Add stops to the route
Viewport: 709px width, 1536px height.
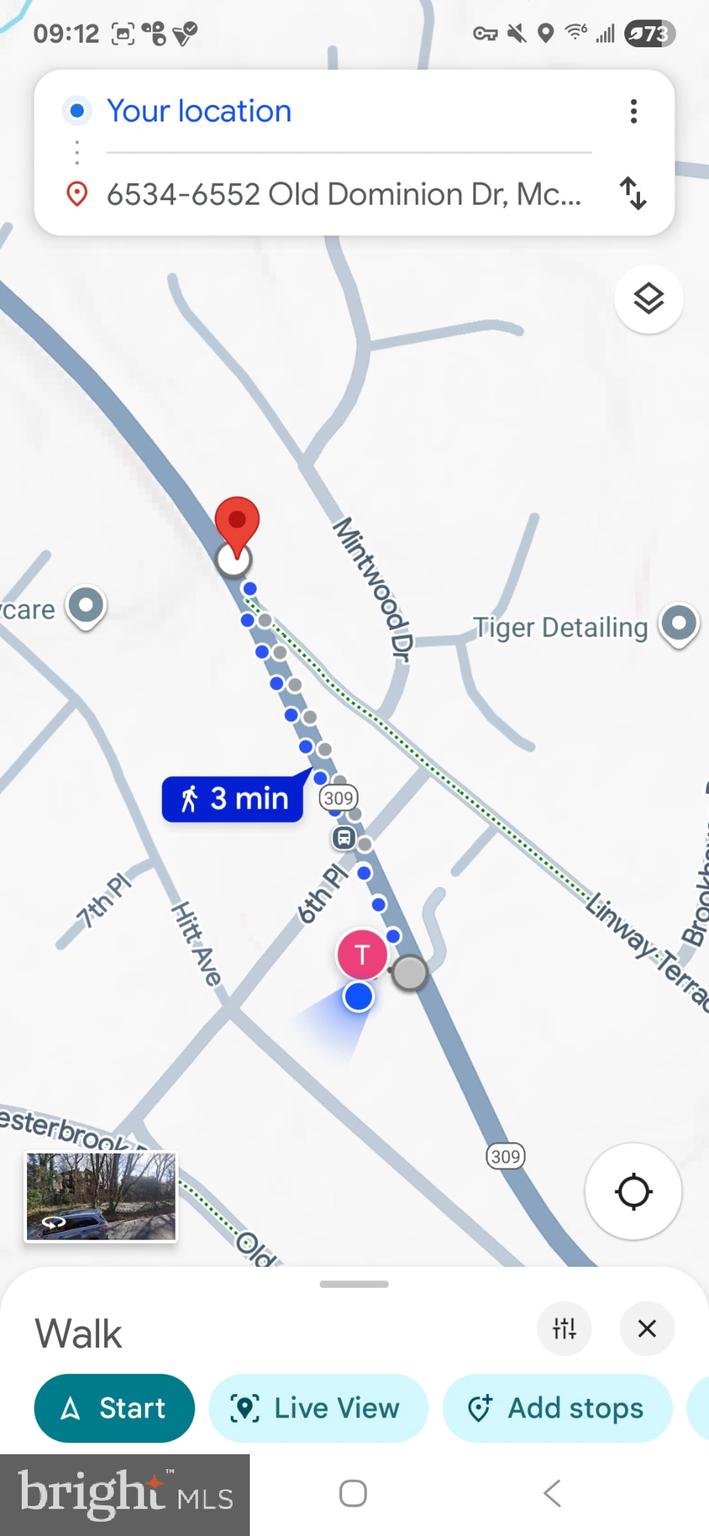coord(557,1408)
